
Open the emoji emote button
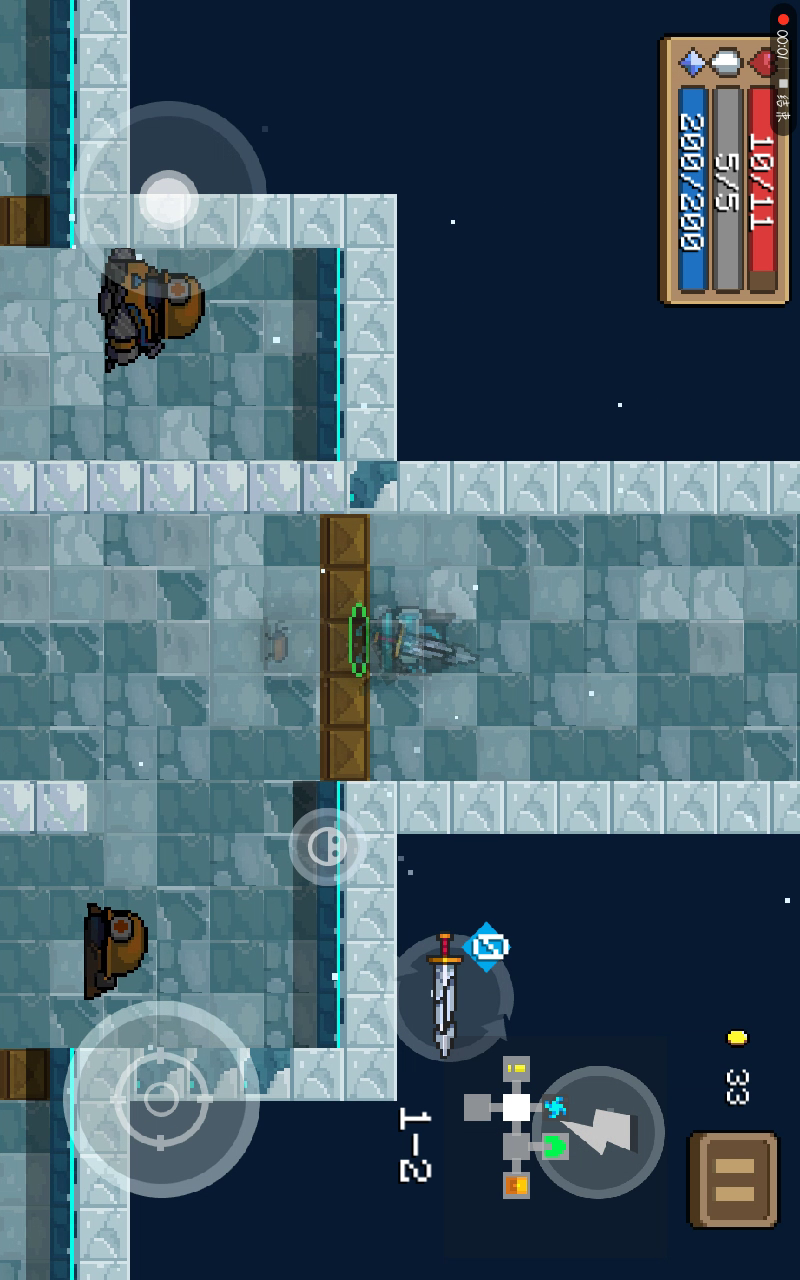(x=327, y=847)
